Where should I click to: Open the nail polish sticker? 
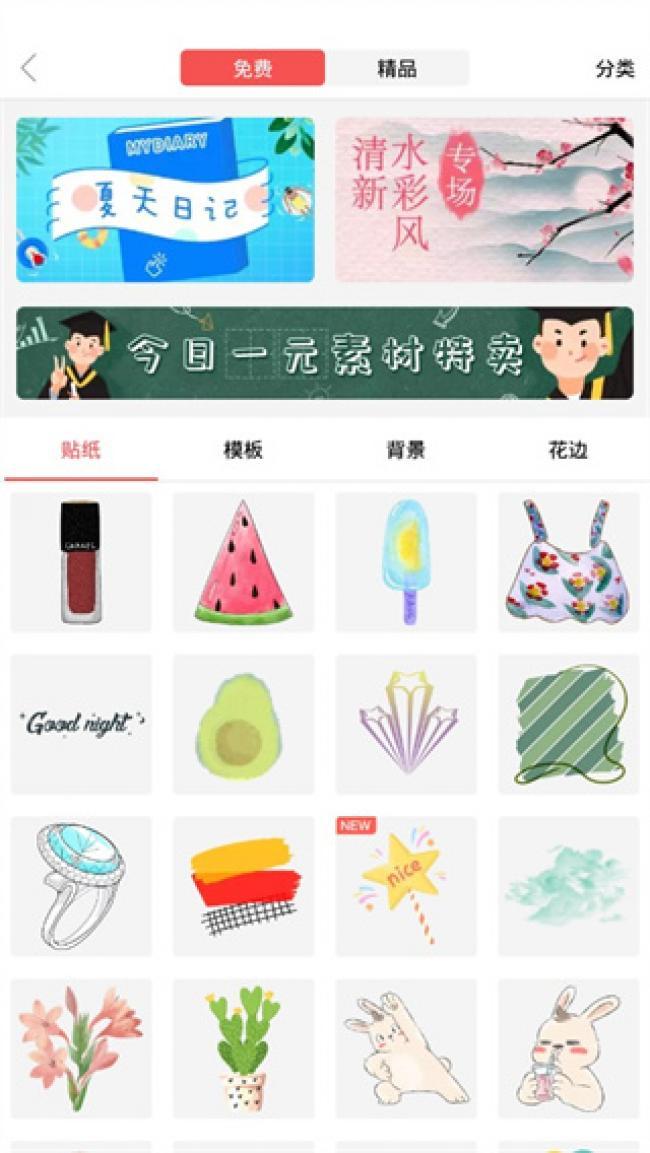81,562
